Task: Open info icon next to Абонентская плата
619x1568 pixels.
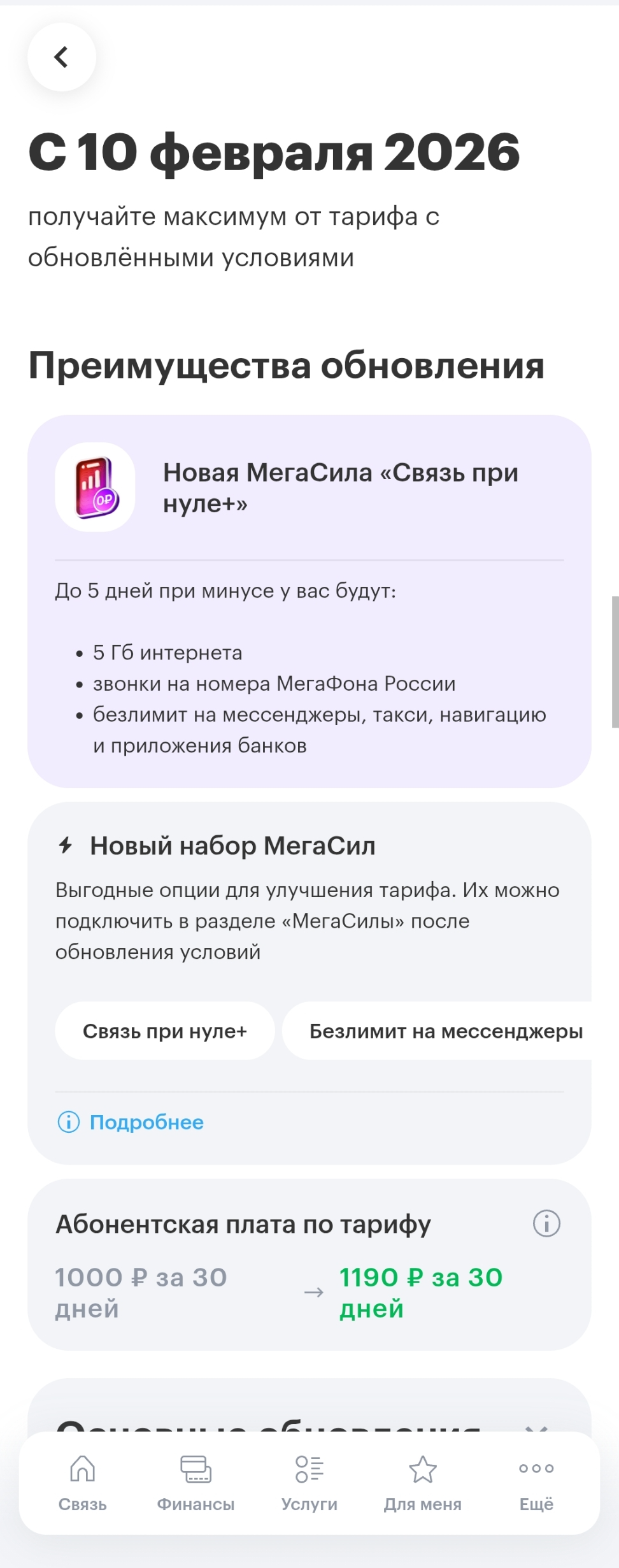Action: (546, 1223)
